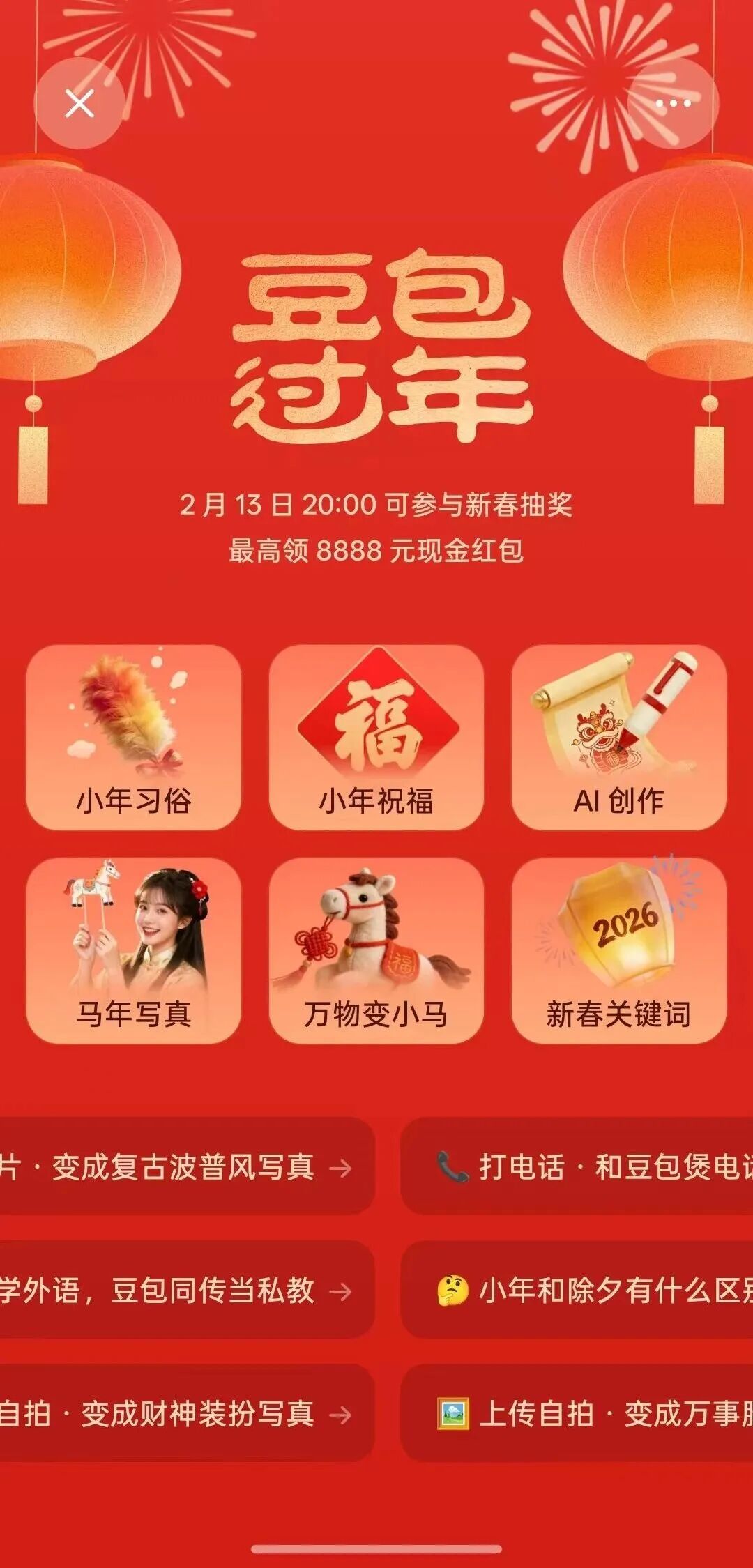Viewport: 753px width, 1568px height.
Task: Open the 小年习俗 card
Action: [134, 737]
